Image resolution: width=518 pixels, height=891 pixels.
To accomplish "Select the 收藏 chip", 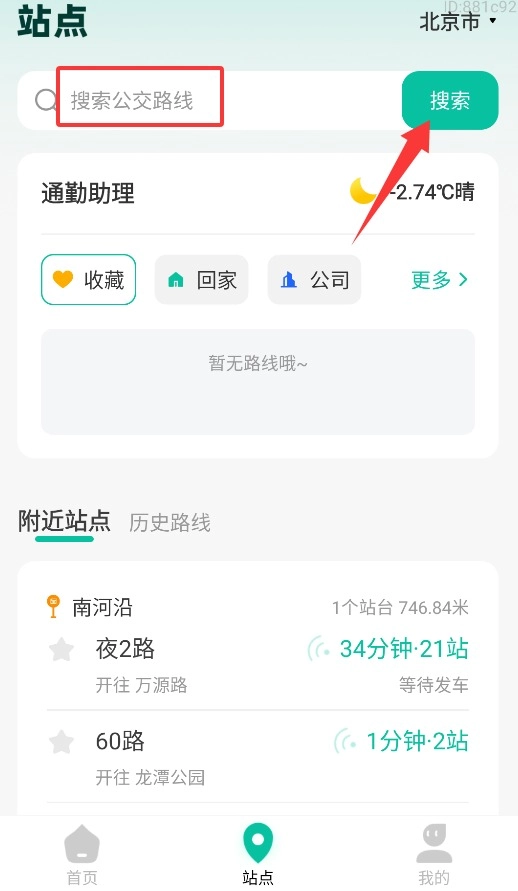I will coord(89,280).
